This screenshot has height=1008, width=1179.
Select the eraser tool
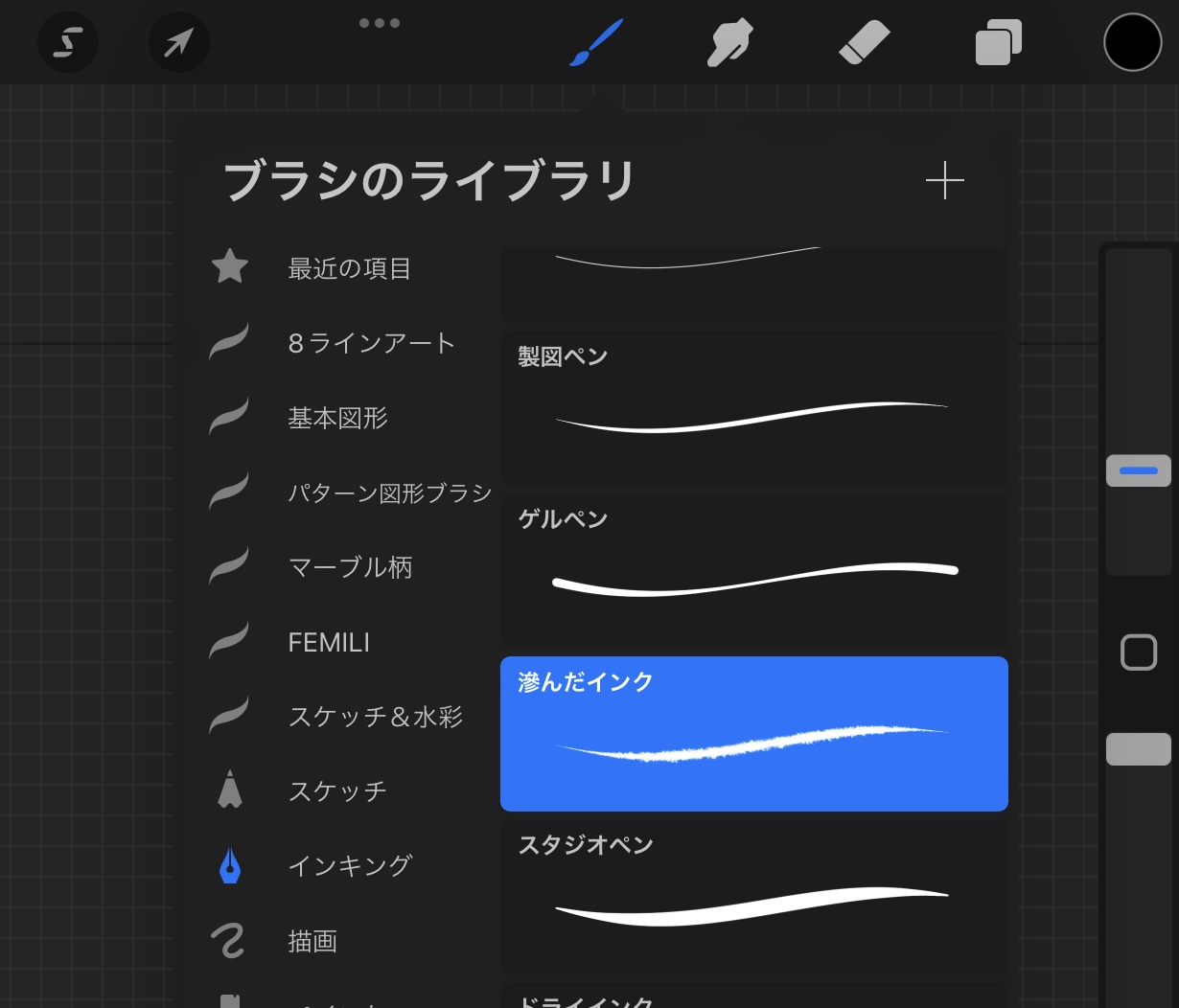[864, 43]
